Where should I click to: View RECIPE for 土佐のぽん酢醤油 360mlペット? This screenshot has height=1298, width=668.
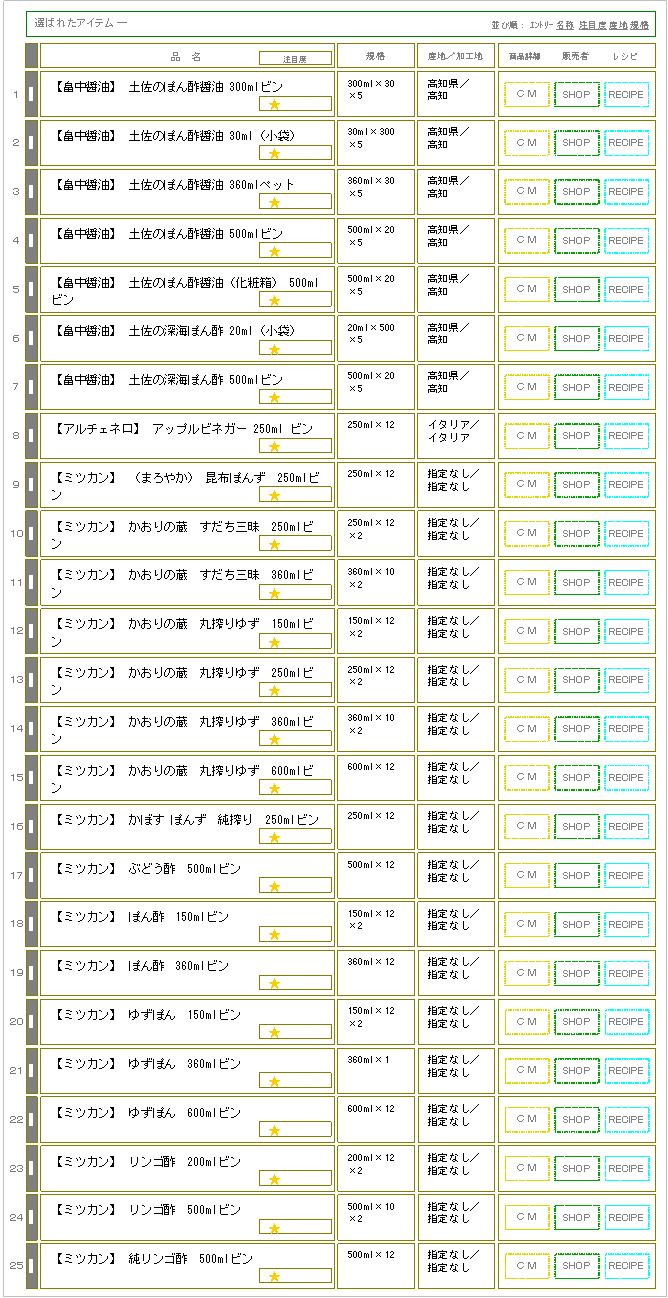626,192
